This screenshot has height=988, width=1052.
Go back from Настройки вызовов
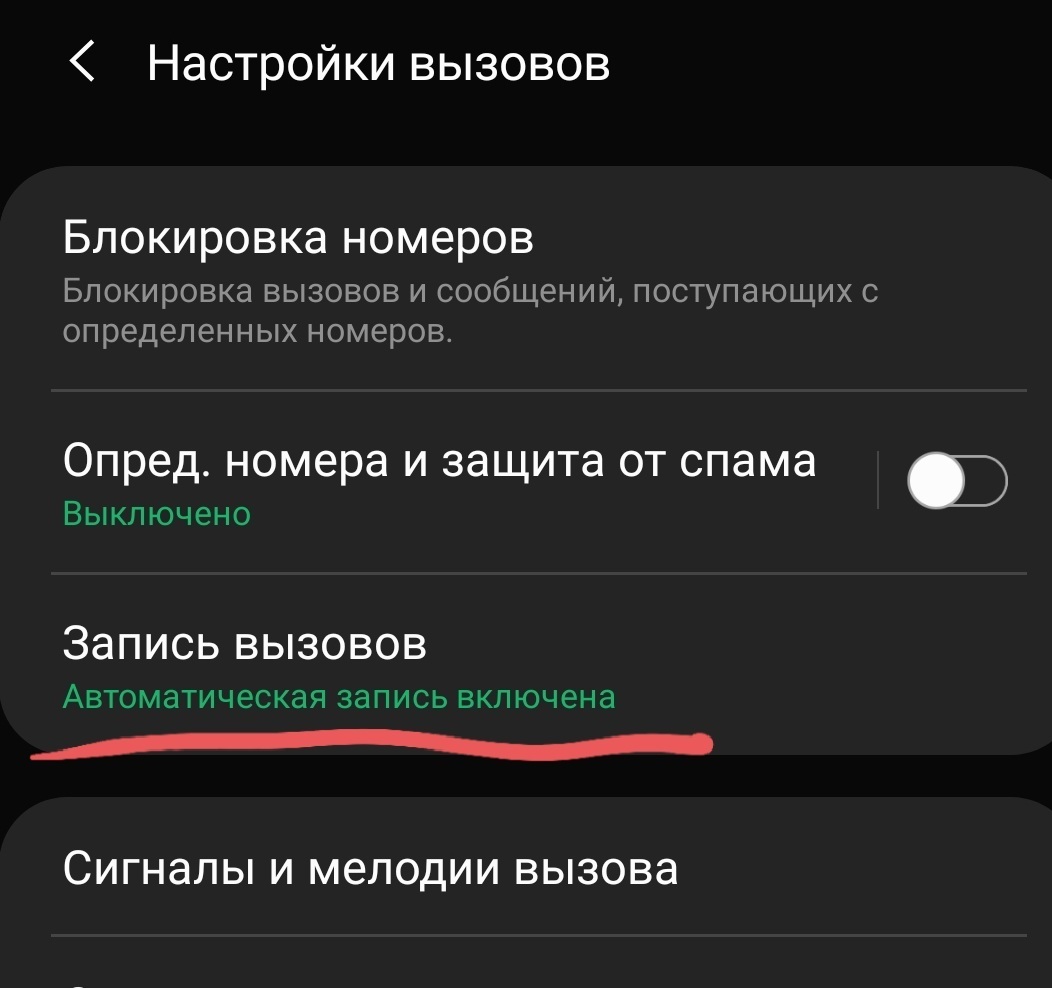82,63
